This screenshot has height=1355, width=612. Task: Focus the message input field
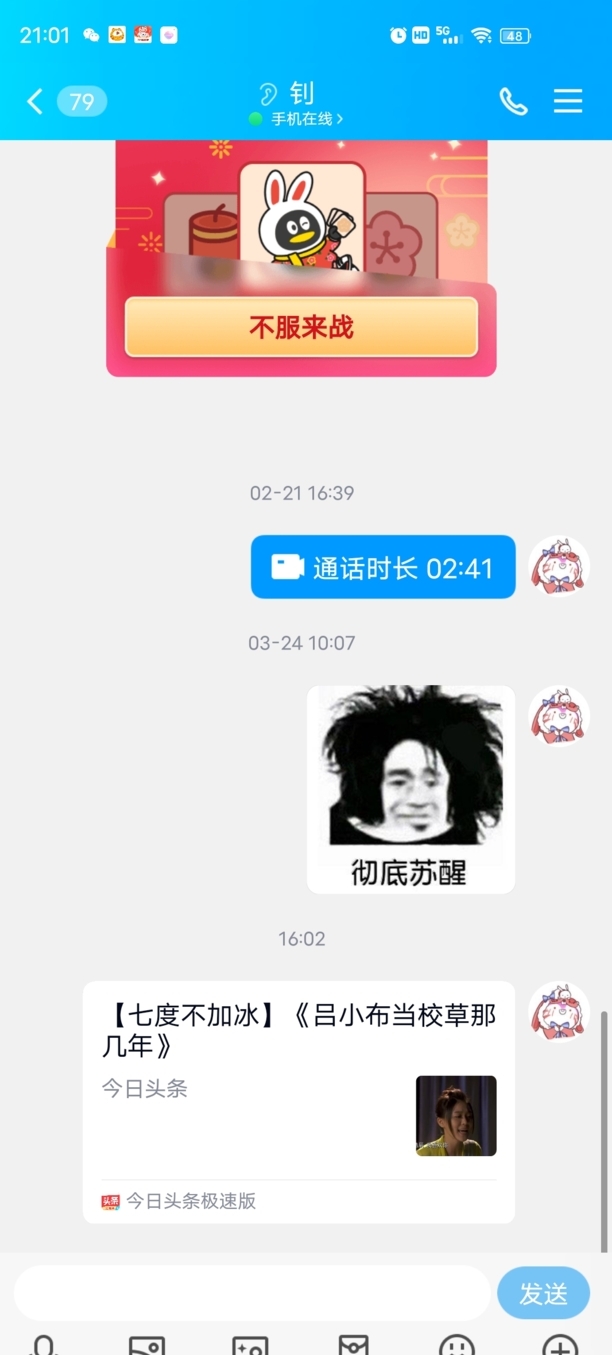pyautogui.click(x=252, y=1293)
